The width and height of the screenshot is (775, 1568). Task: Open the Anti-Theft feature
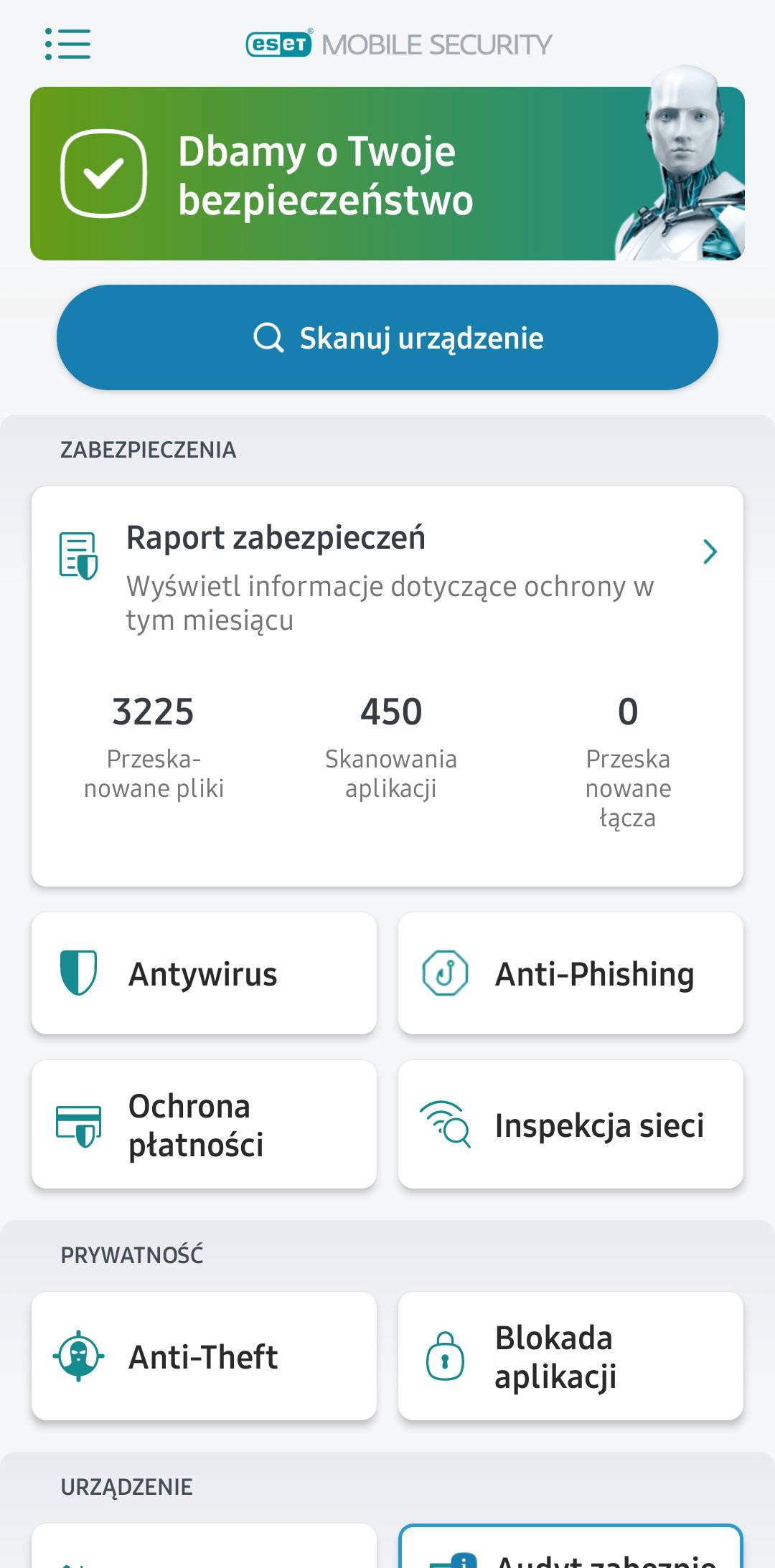[x=204, y=1356]
